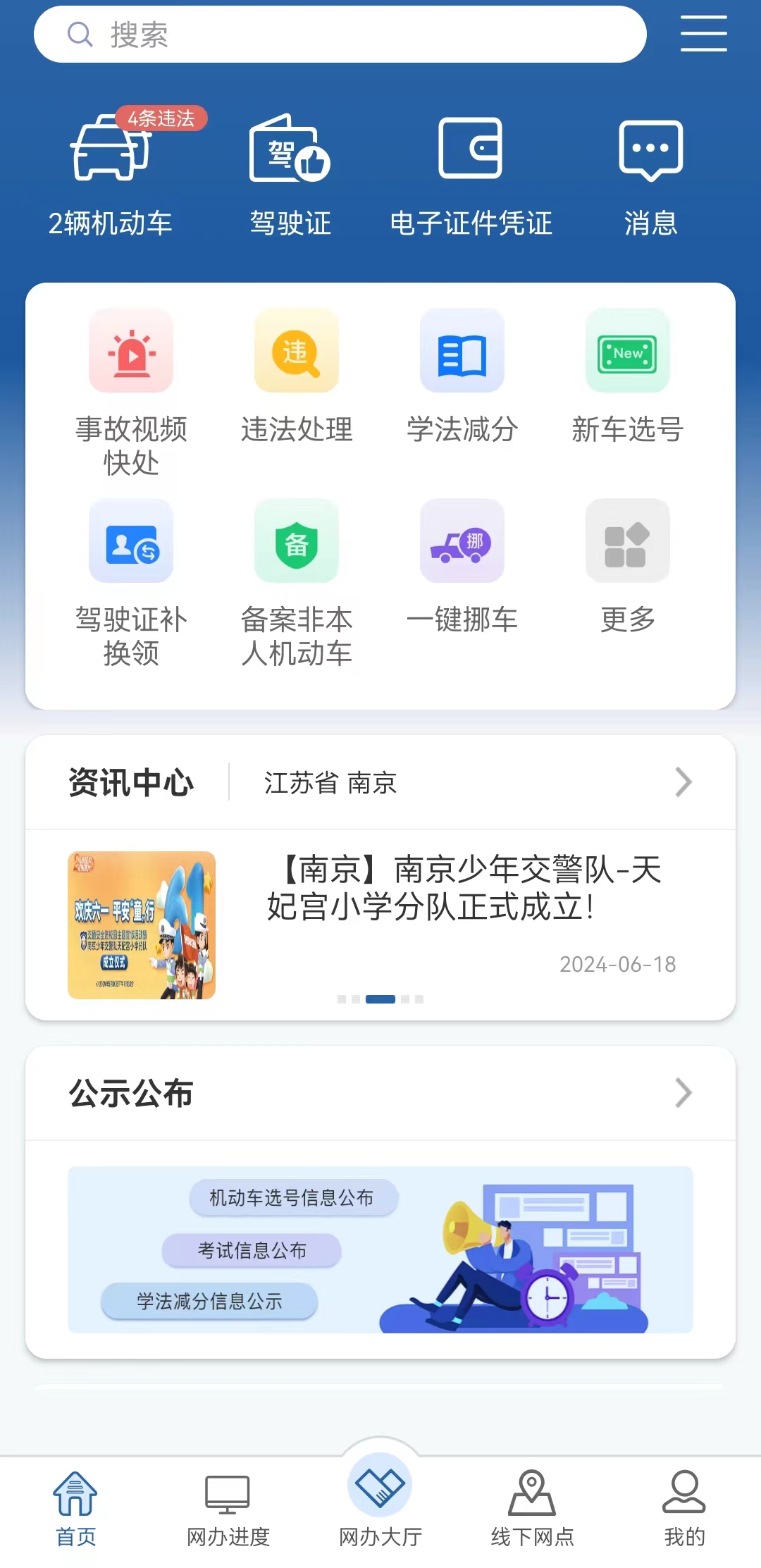Open 备案非本人机动车 service
This screenshot has width=761, height=1568.
(297, 581)
